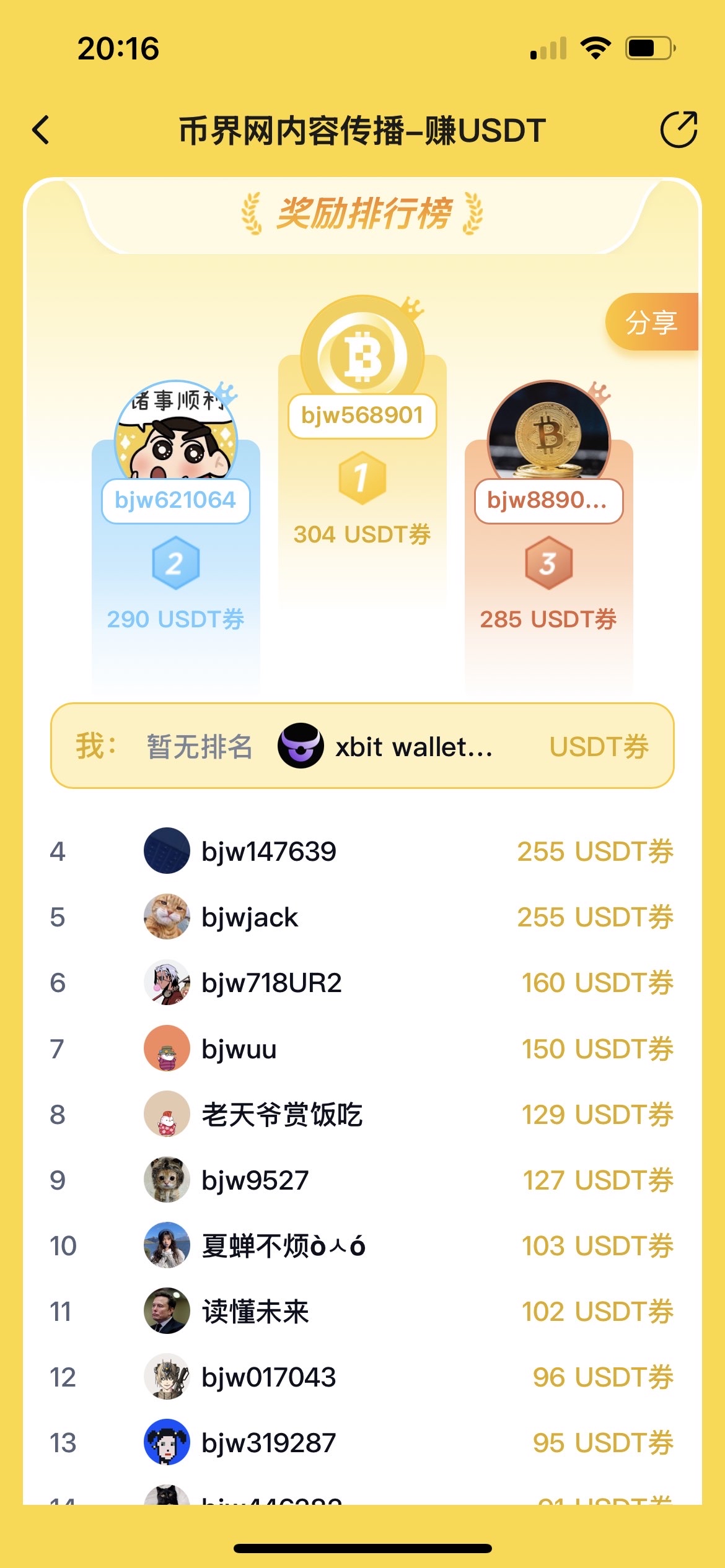Open first-place user bjw568901
The height and width of the screenshot is (1568, 725).
(362, 415)
